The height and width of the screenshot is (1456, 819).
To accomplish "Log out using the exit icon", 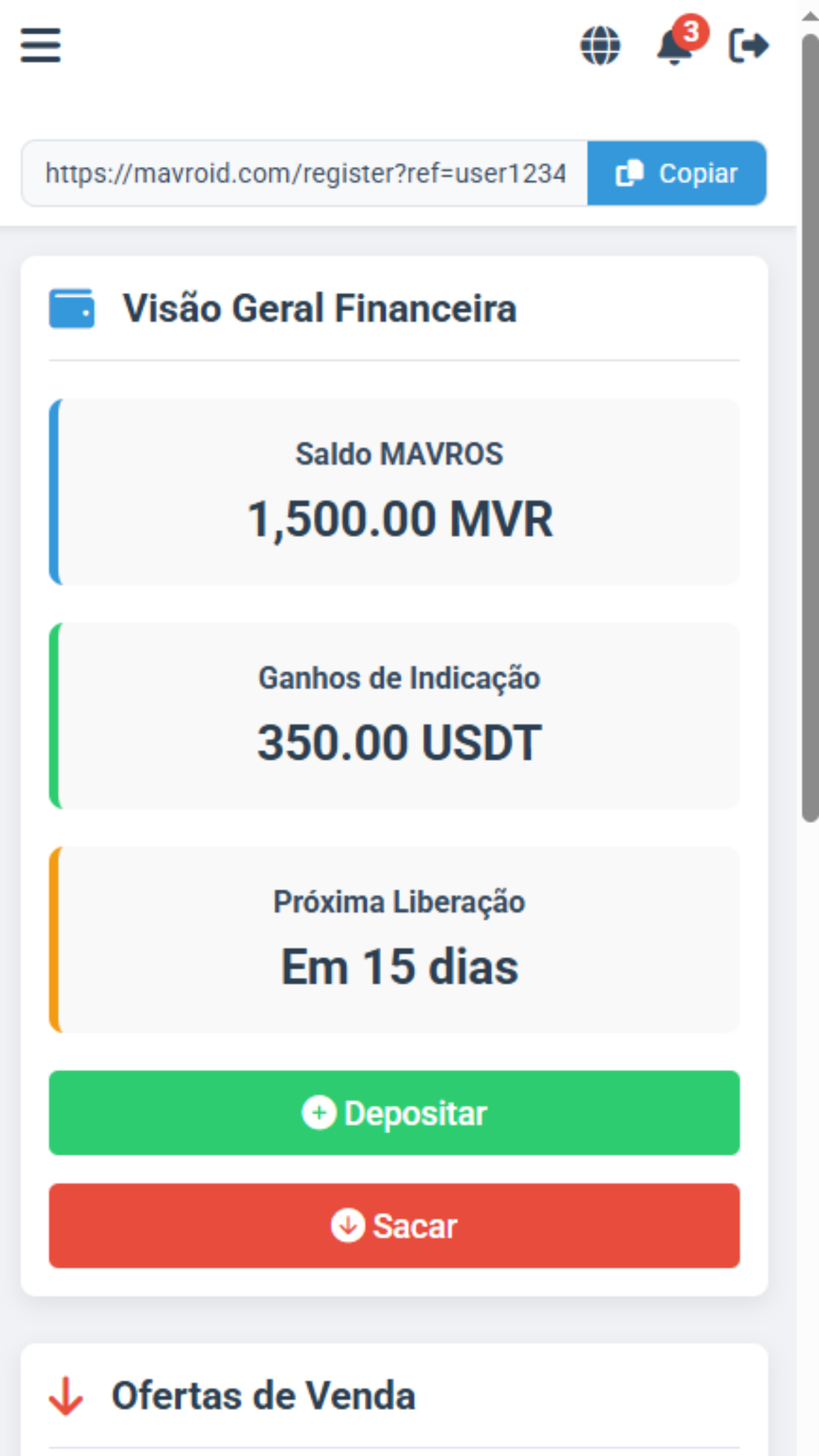I will pos(748,46).
